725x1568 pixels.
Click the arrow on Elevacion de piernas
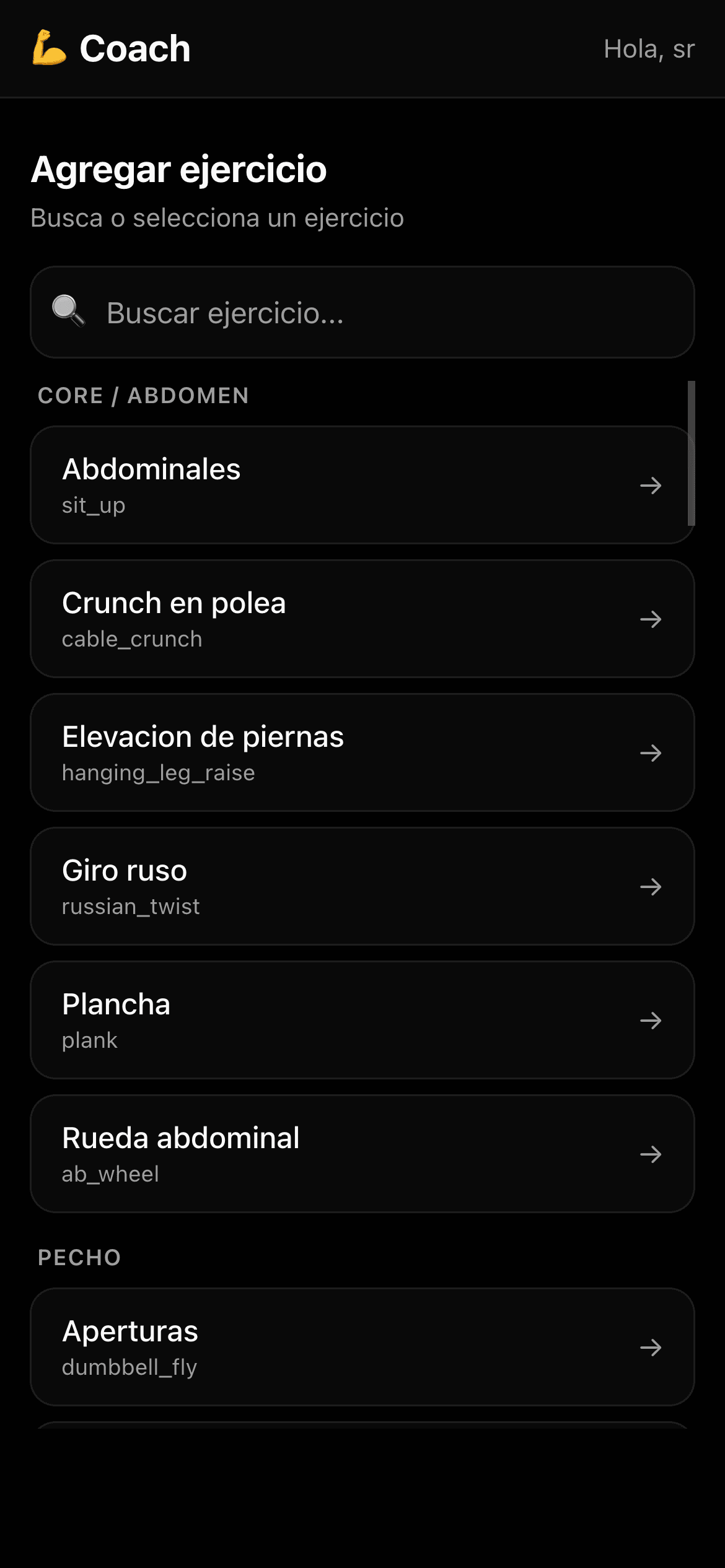point(652,752)
